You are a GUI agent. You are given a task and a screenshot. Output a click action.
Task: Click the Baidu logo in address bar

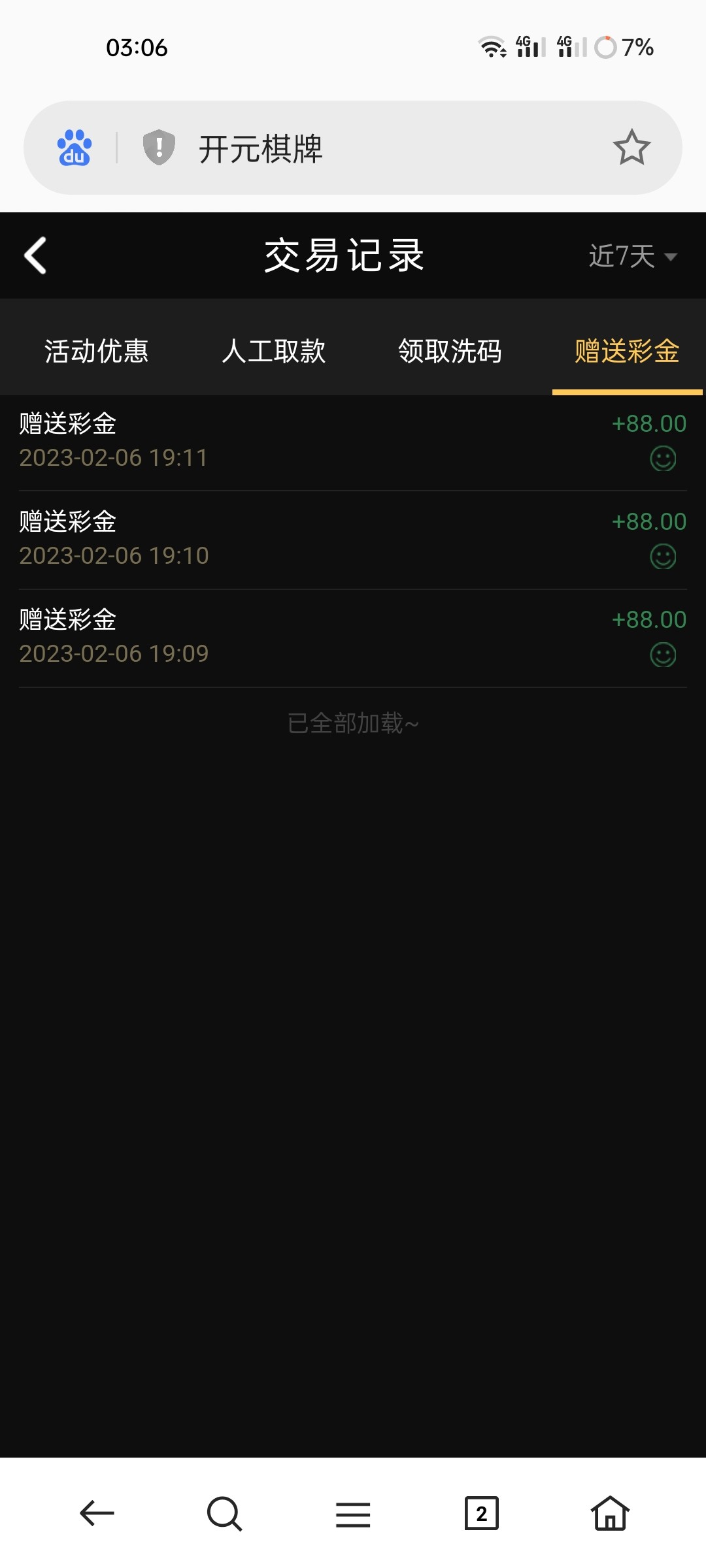(x=74, y=148)
